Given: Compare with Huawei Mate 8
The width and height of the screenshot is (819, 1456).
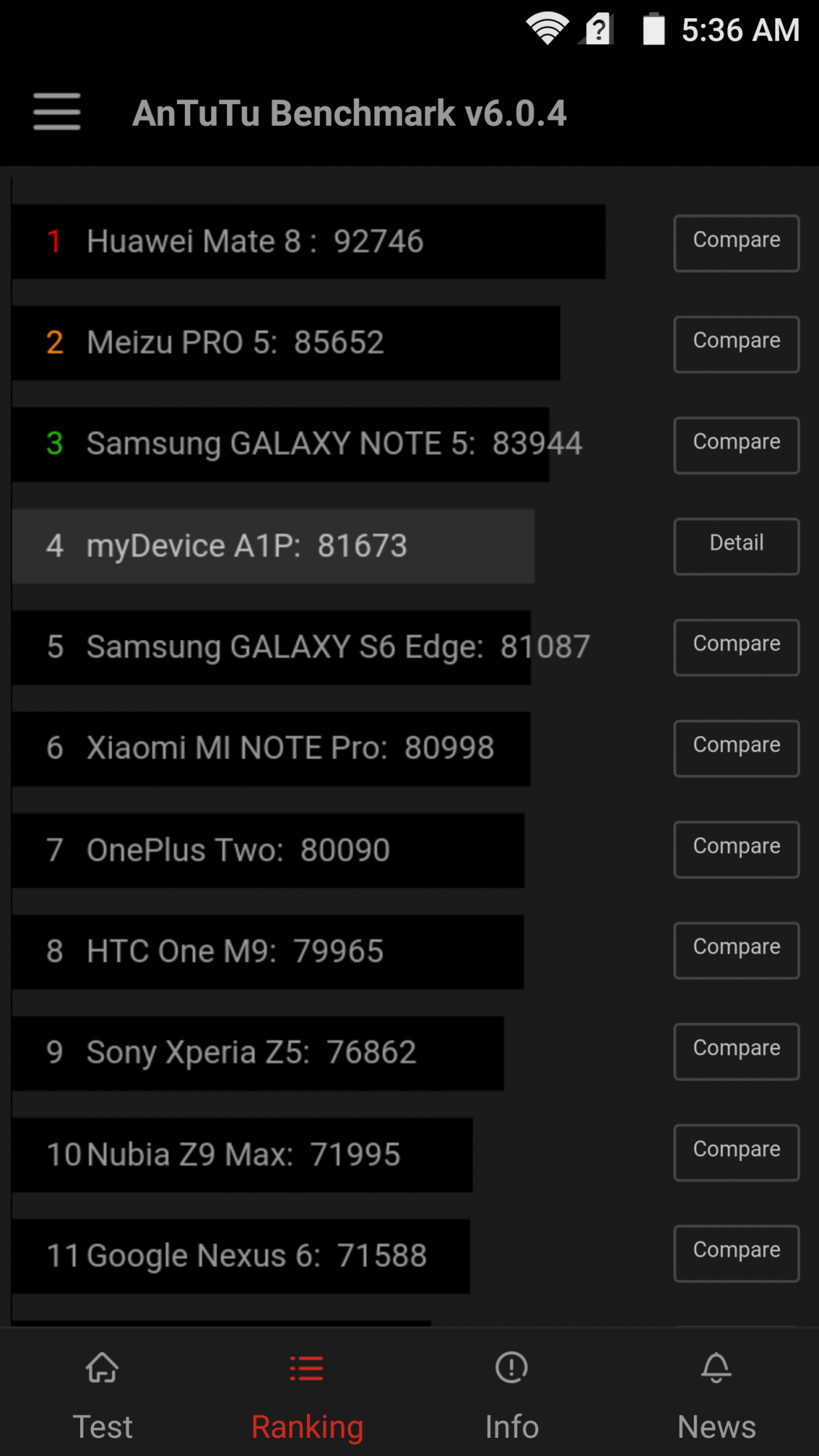Looking at the screenshot, I should [x=736, y=243].
